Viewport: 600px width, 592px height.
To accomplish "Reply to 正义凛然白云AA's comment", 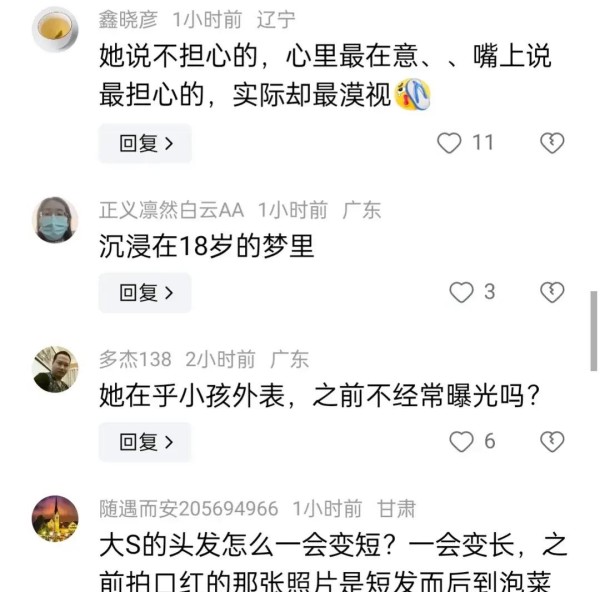I will click(x=145, y=292).
